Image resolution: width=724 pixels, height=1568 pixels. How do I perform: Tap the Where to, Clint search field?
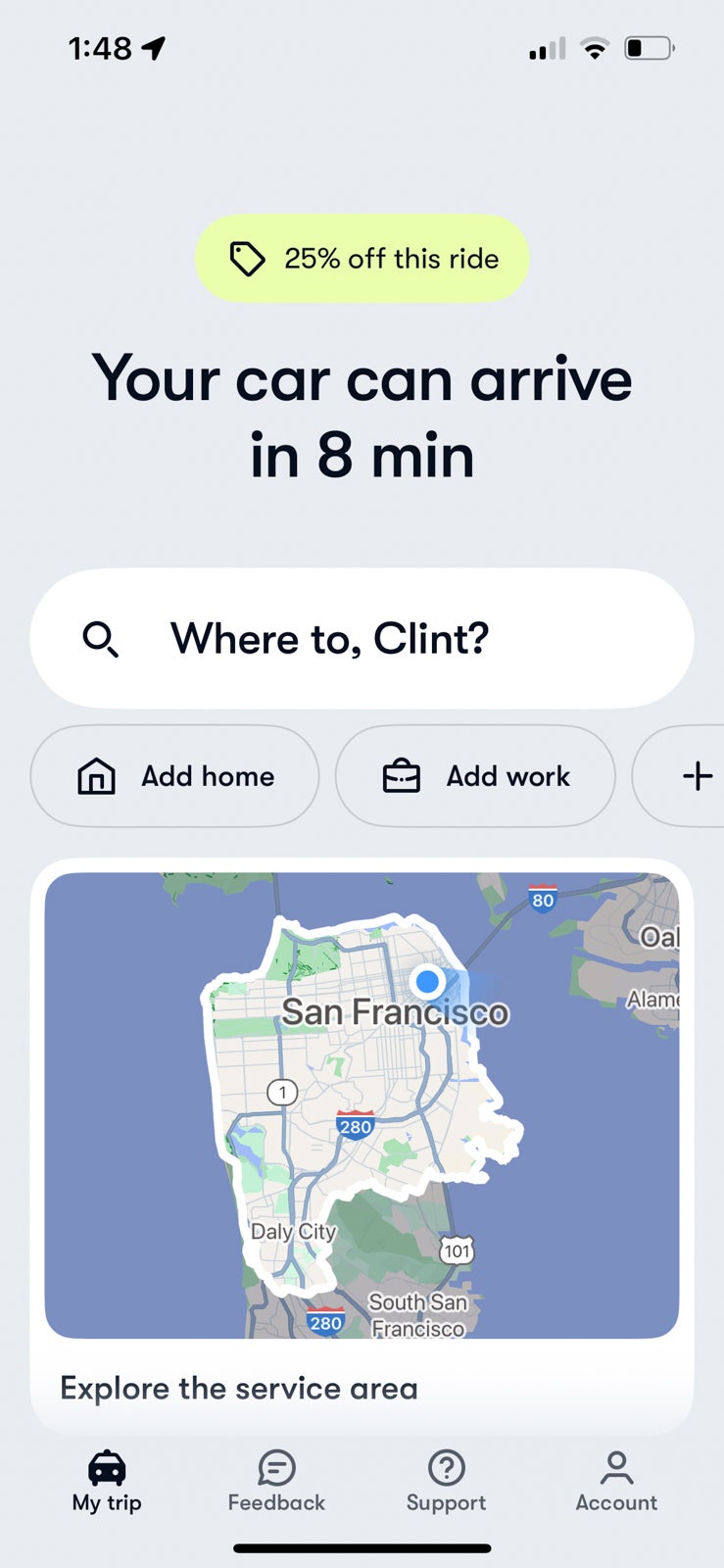coord(362,639)
